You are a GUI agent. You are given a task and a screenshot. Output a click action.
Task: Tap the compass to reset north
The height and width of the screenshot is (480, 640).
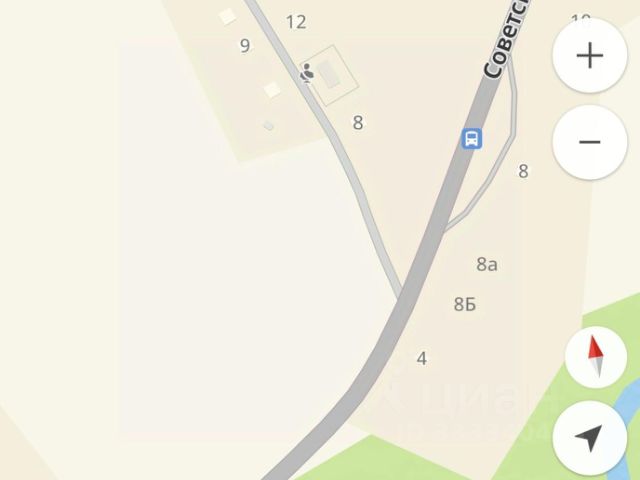[x=596, y=357]
